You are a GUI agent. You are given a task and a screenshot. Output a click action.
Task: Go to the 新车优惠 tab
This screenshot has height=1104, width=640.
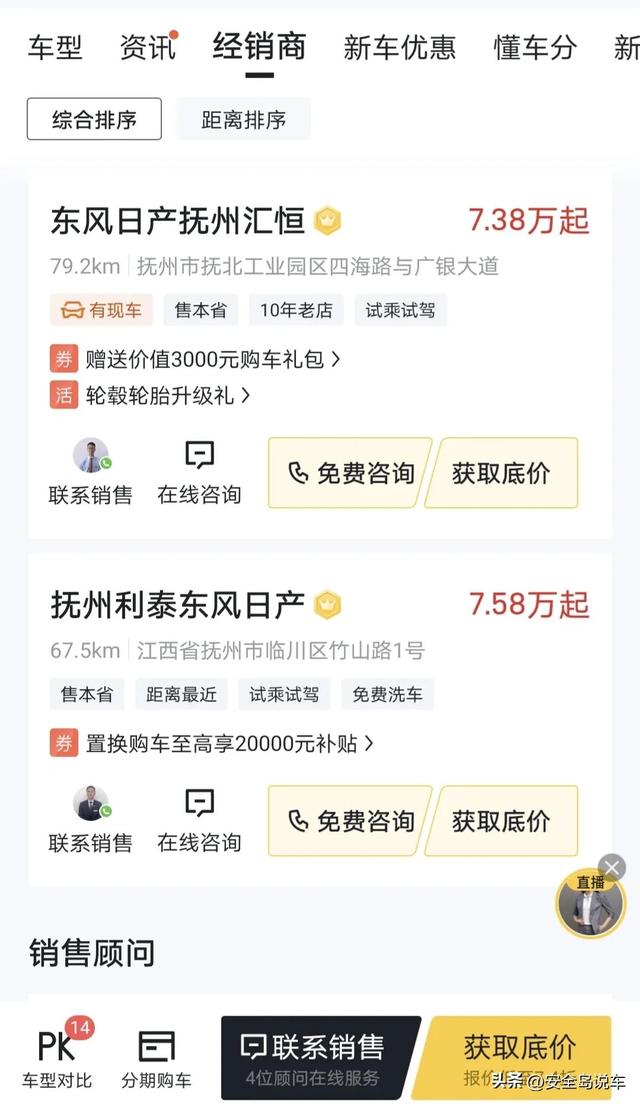point(399,47)
